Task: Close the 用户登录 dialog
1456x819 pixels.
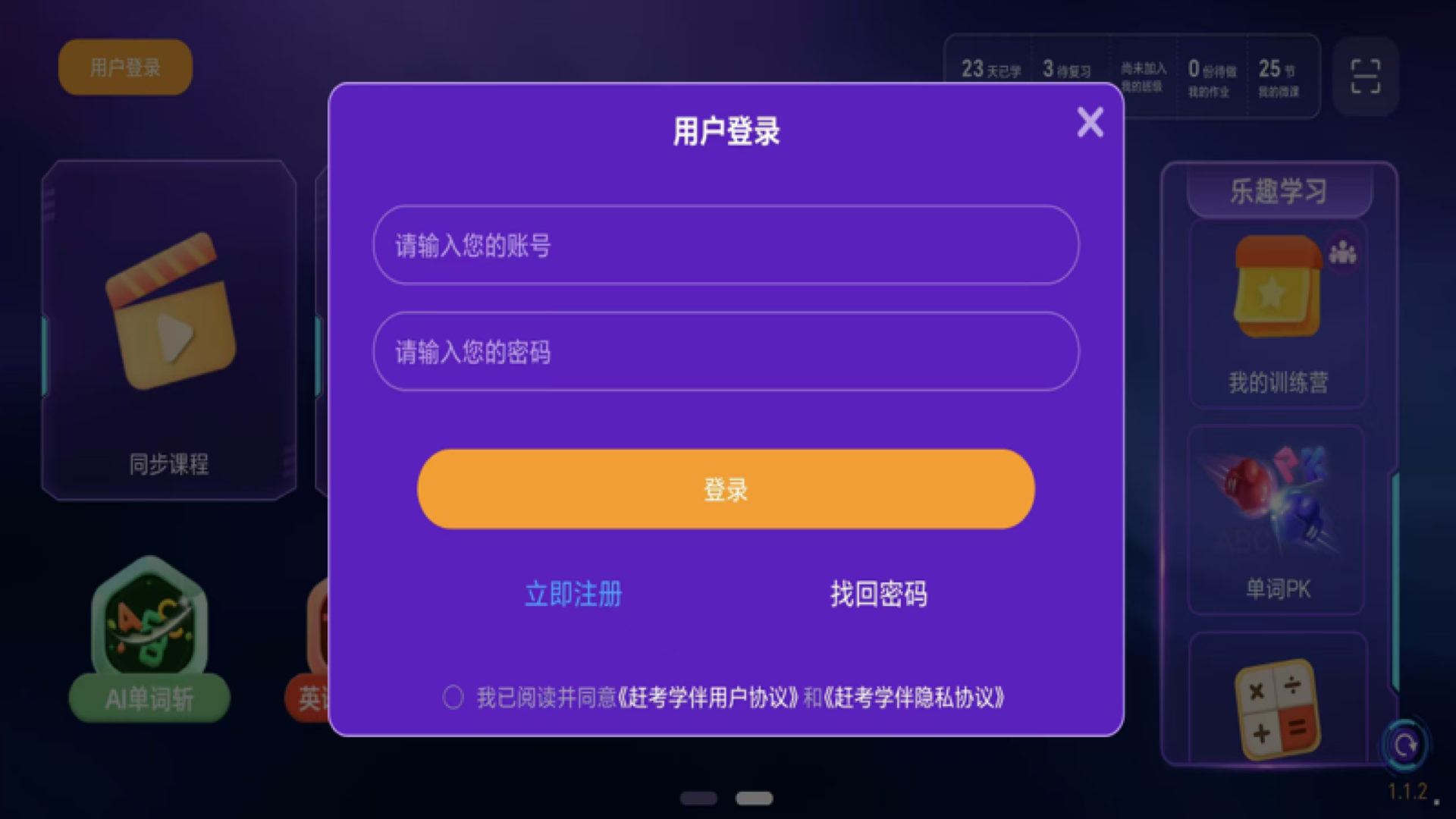Action: pyautogui.click(x=1090, y=122)
